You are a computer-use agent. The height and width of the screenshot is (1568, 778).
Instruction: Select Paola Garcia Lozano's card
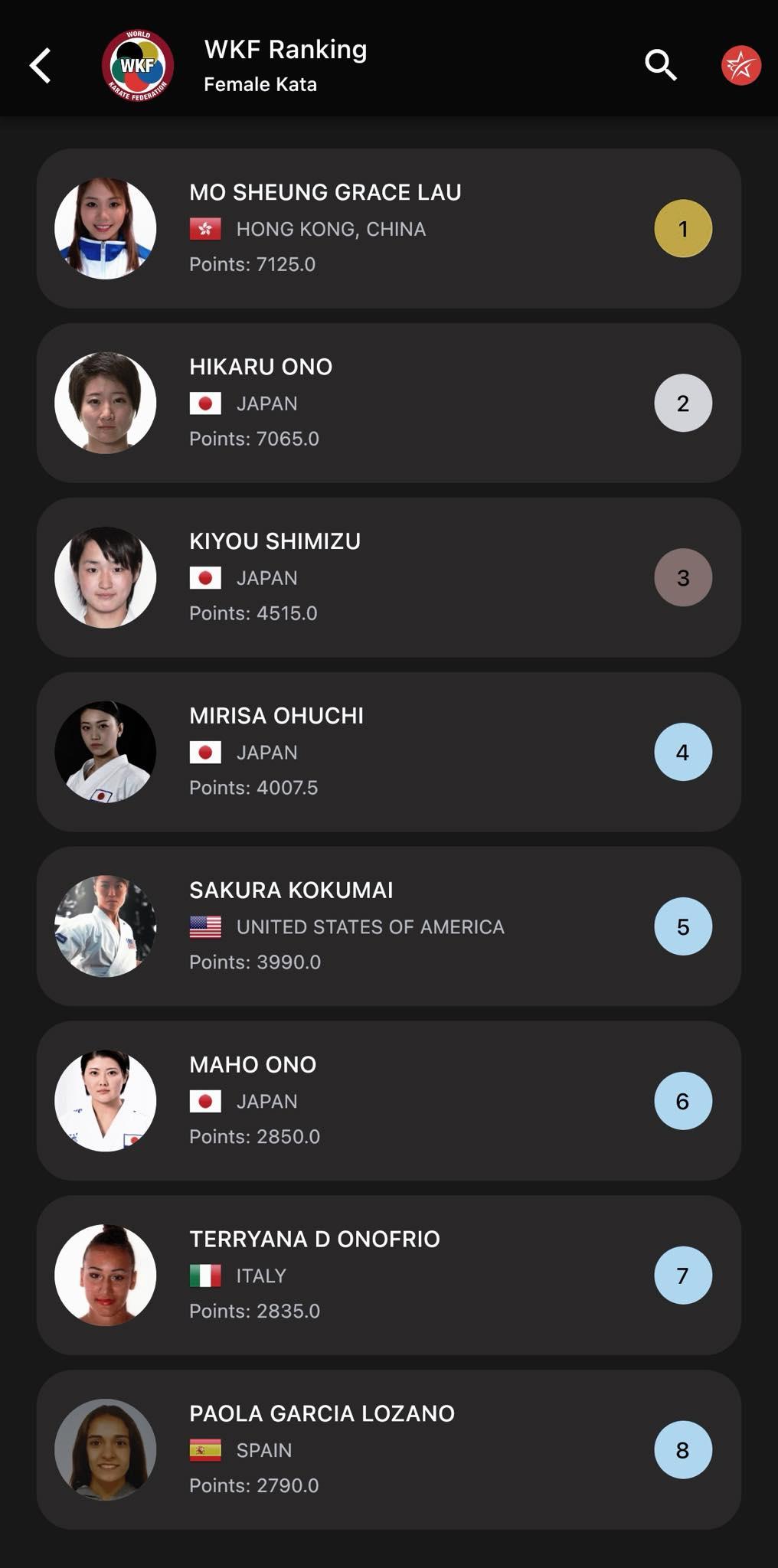click(x=388, y=1450)
